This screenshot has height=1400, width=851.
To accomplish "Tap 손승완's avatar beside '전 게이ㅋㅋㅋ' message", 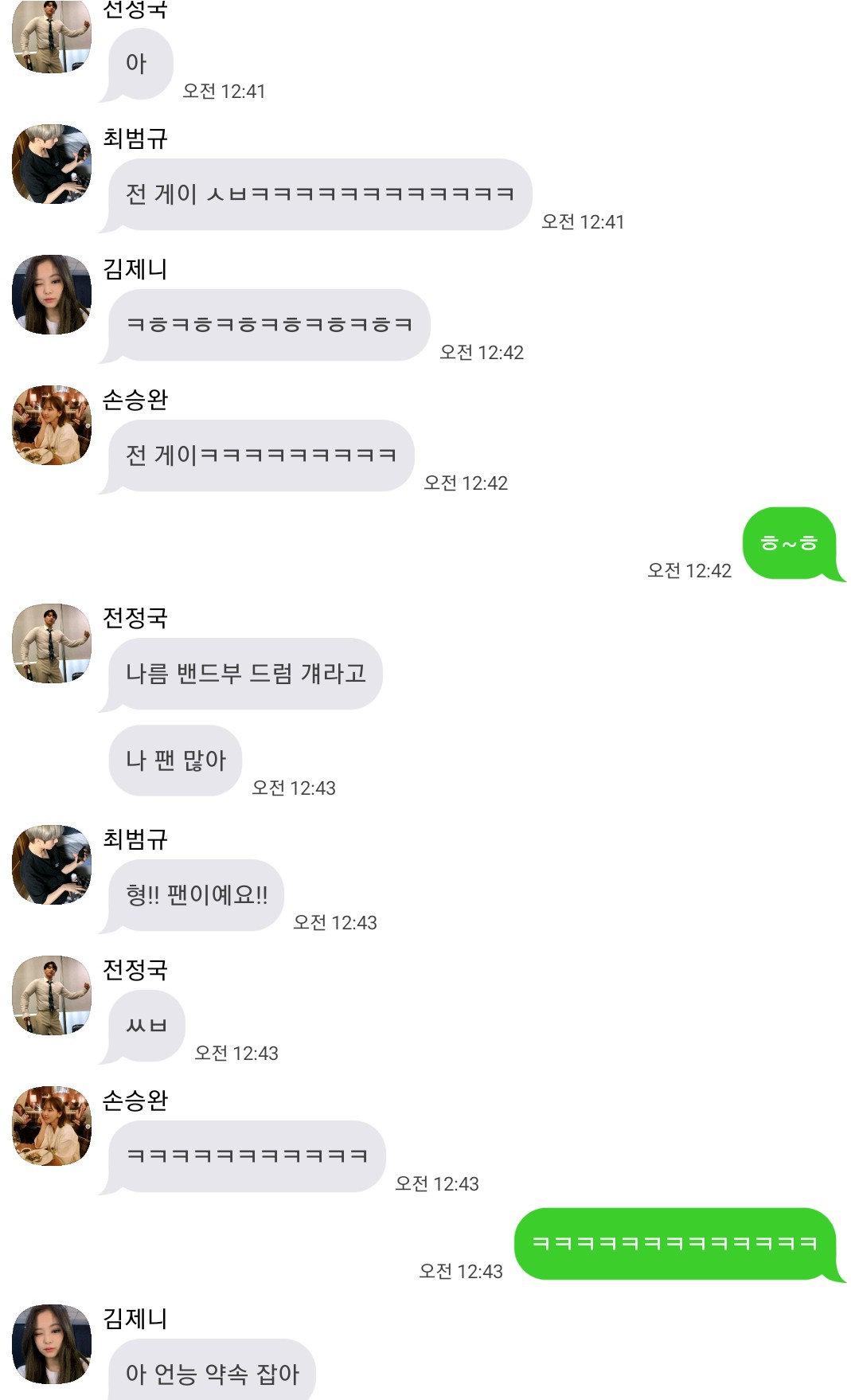I will pyautogui.click(x=52, y=425).
